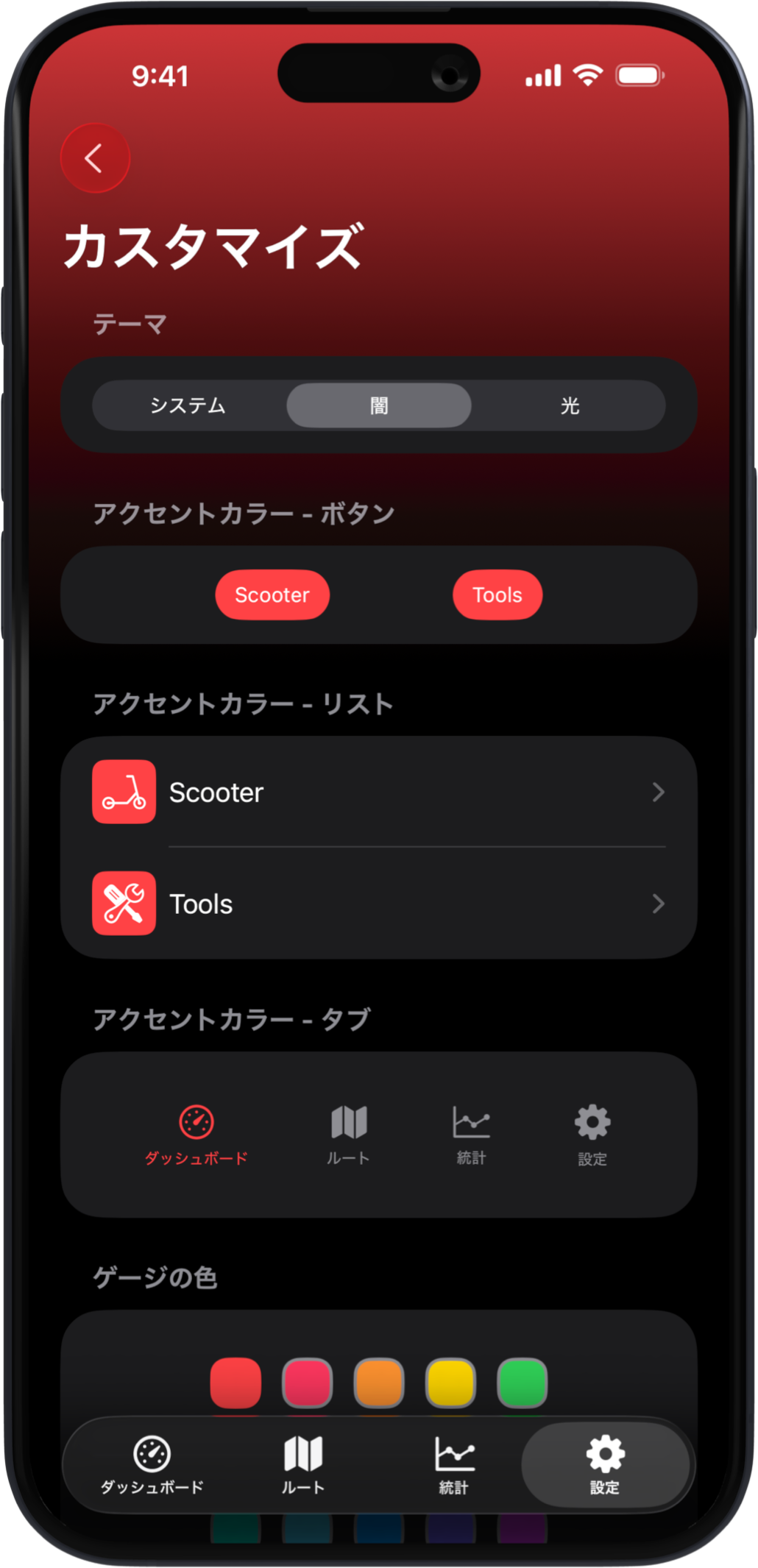The image size is (758, 1568).
Task: Pick the red gauge color
Action: pos(235,1383)
